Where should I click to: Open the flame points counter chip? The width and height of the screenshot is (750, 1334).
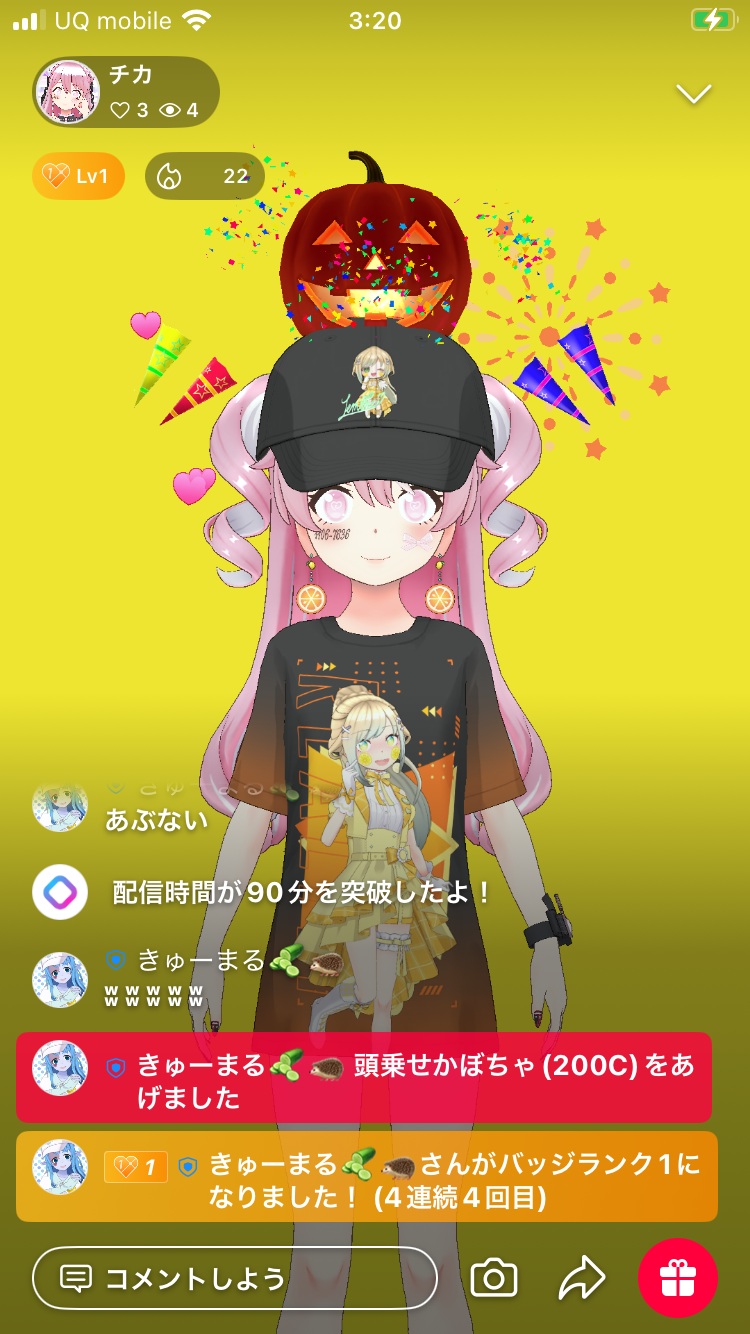tap(204, 177)
